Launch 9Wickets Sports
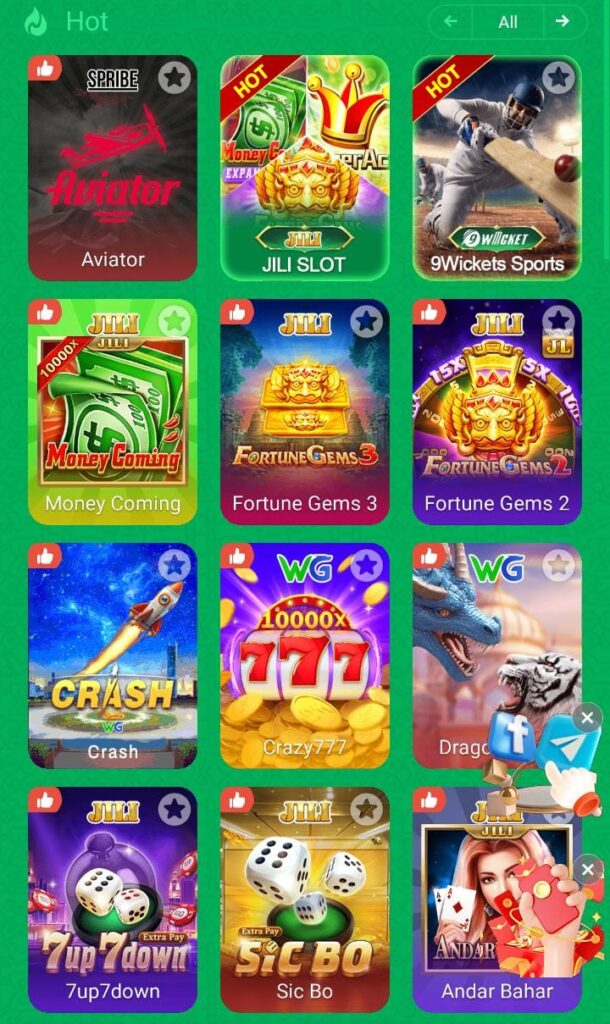Screen dimensions: 610x1024 pyautogui.click(x=497, y=170)
